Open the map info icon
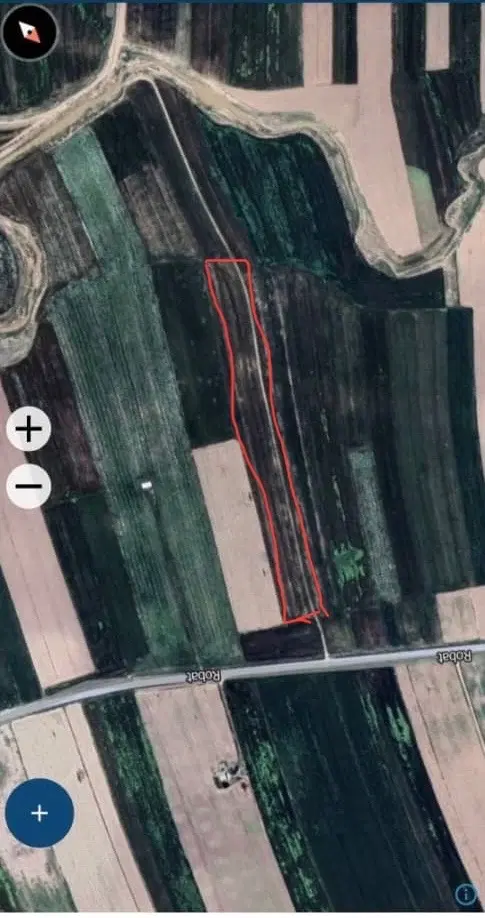Viewport: 485px width, 918px height. click(466, 894)
